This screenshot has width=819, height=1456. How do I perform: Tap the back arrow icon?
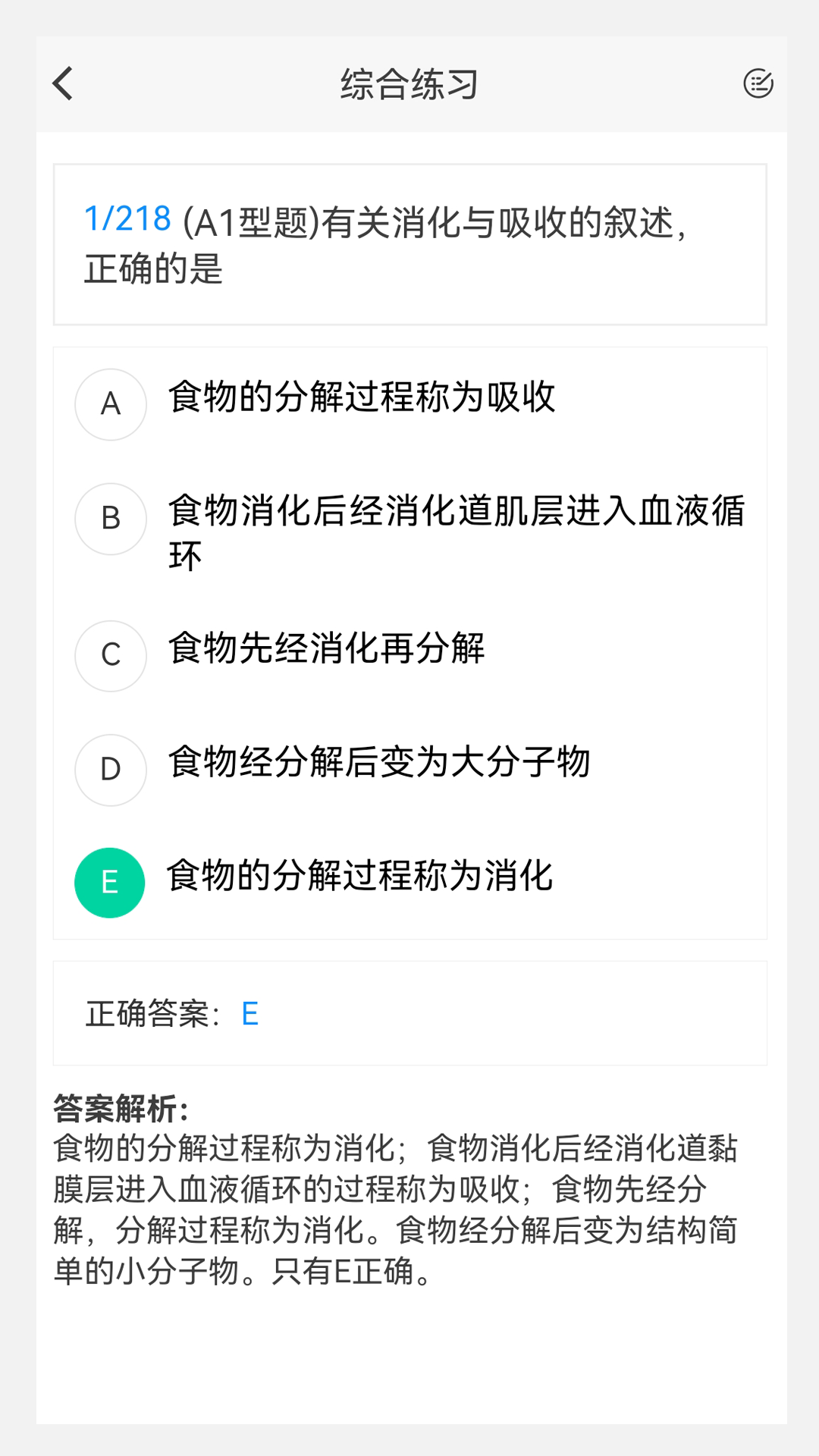click(x=61, y=84)
